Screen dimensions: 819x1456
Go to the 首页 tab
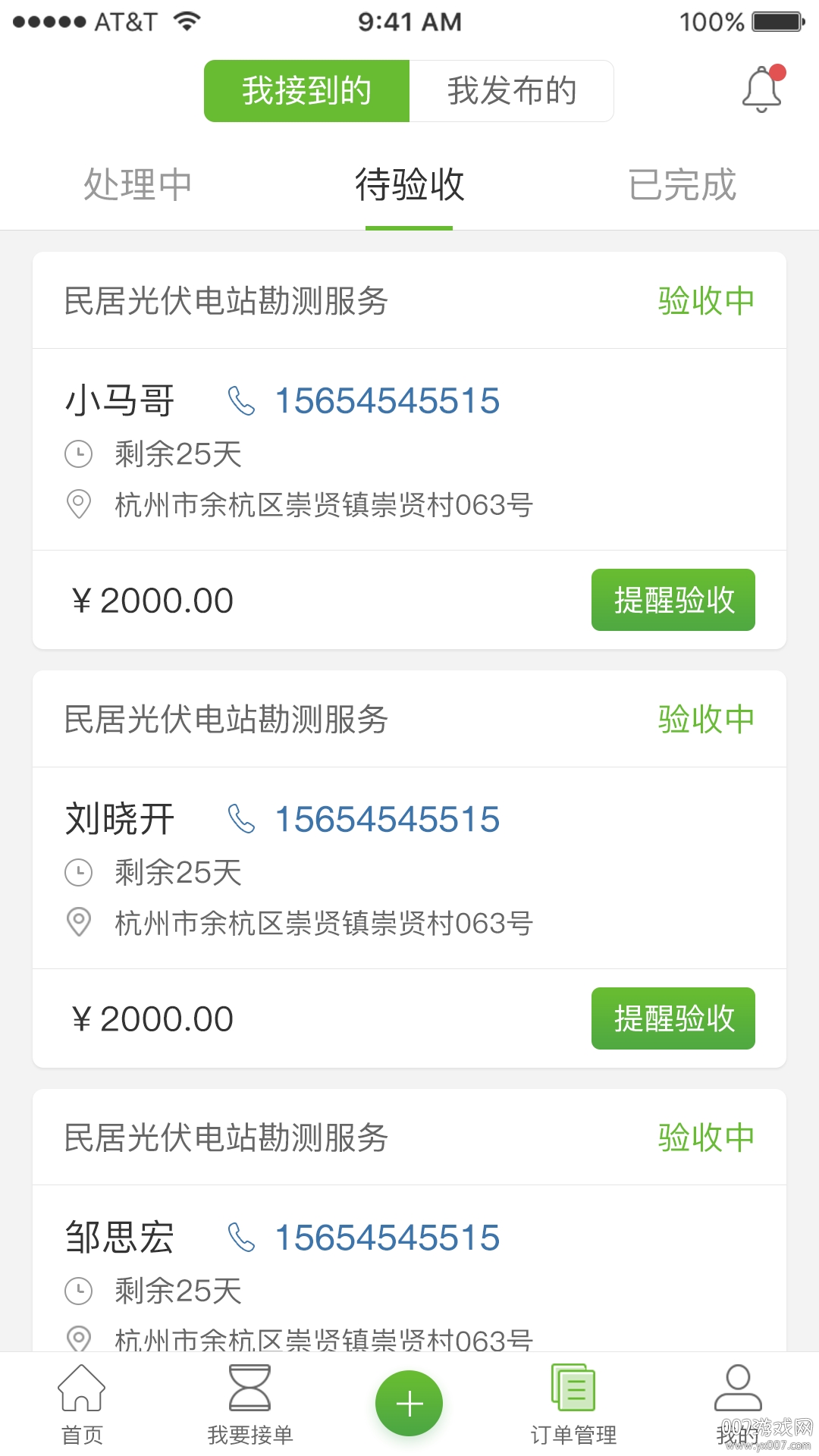pos(82,1404)
